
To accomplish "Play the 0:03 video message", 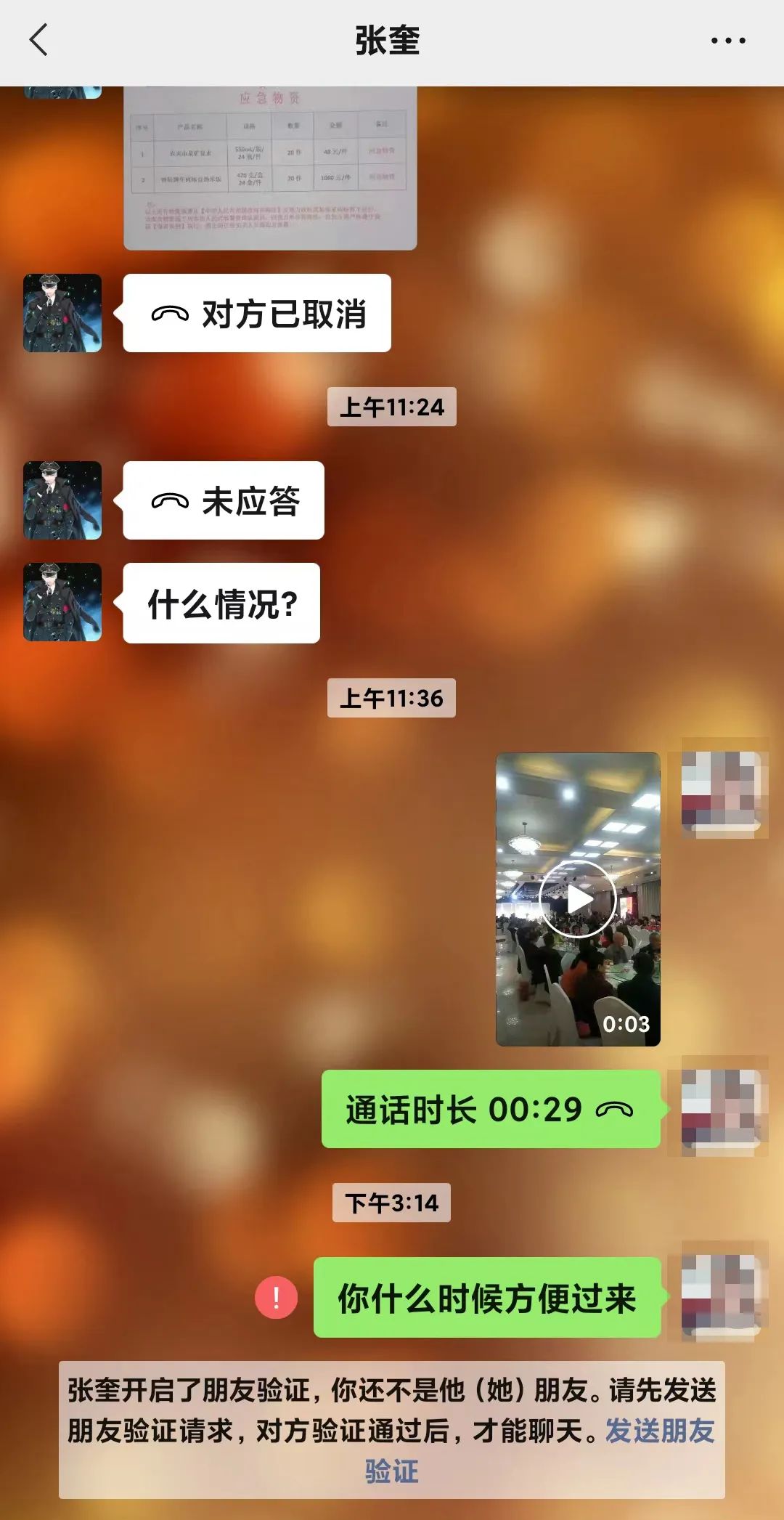I will click(x=578, y=899).
